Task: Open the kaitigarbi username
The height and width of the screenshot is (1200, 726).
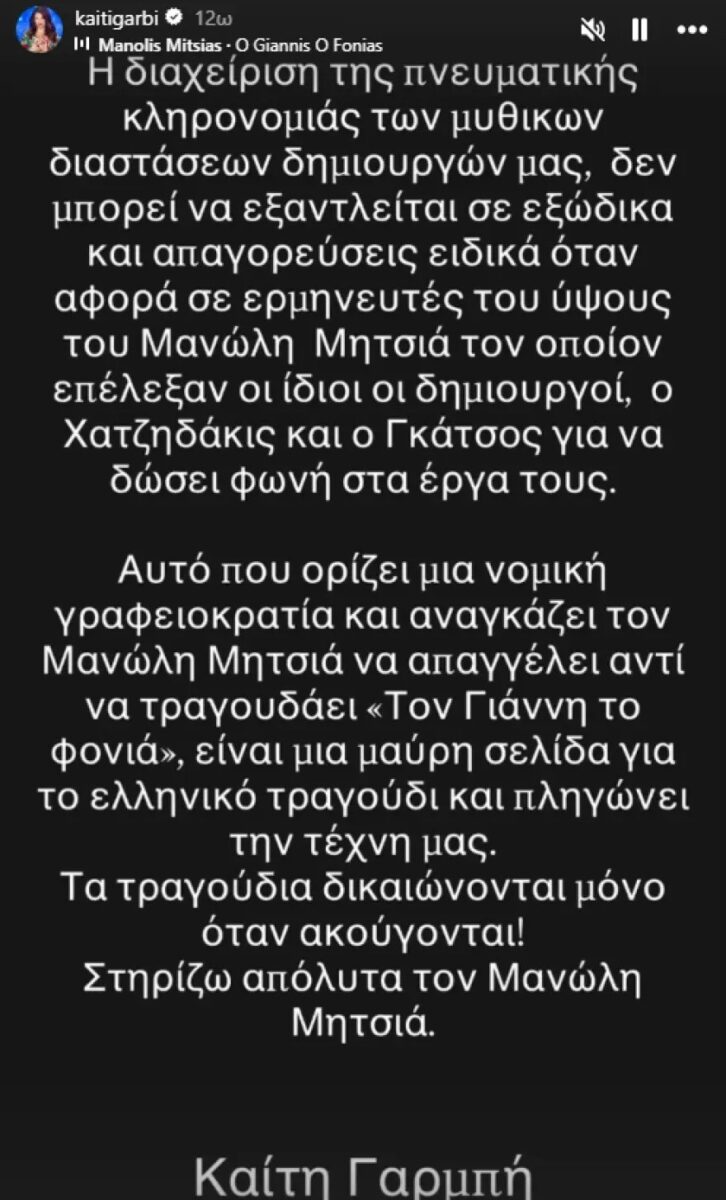Action: (x=110, y=19)
